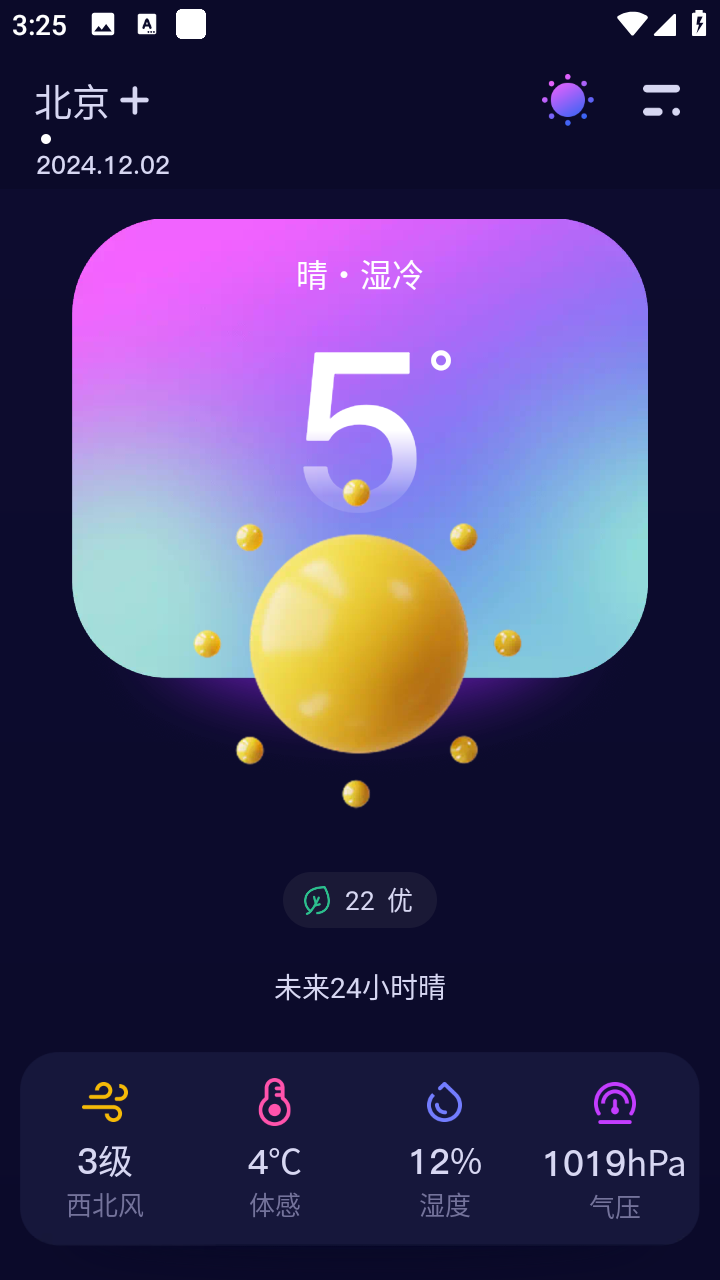Screen dimensions: 720x1280
Task: Open air quality chip showing 22 优
Action: (x=360, y=900)
